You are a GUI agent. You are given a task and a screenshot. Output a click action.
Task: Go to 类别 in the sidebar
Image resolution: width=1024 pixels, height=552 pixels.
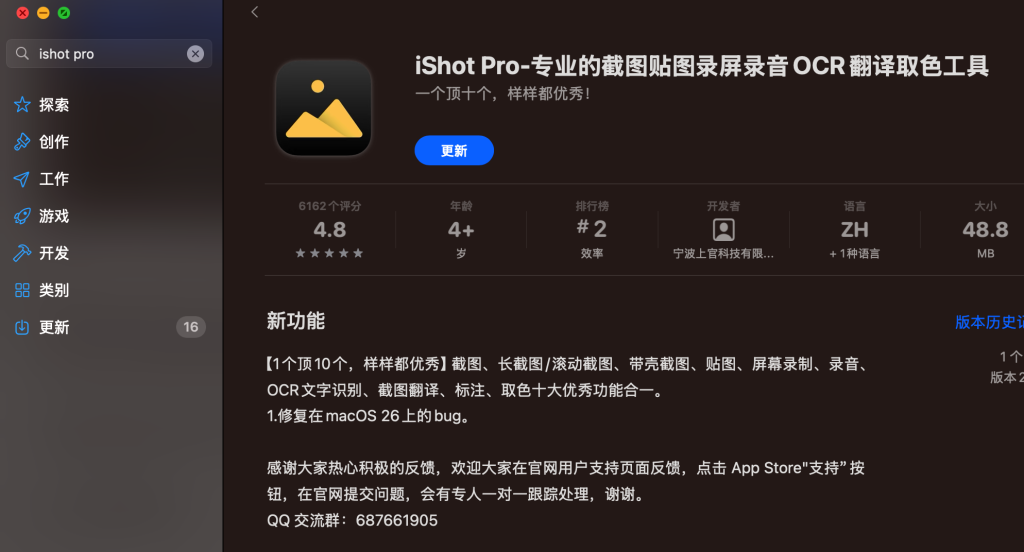click(x=53, y=290)
